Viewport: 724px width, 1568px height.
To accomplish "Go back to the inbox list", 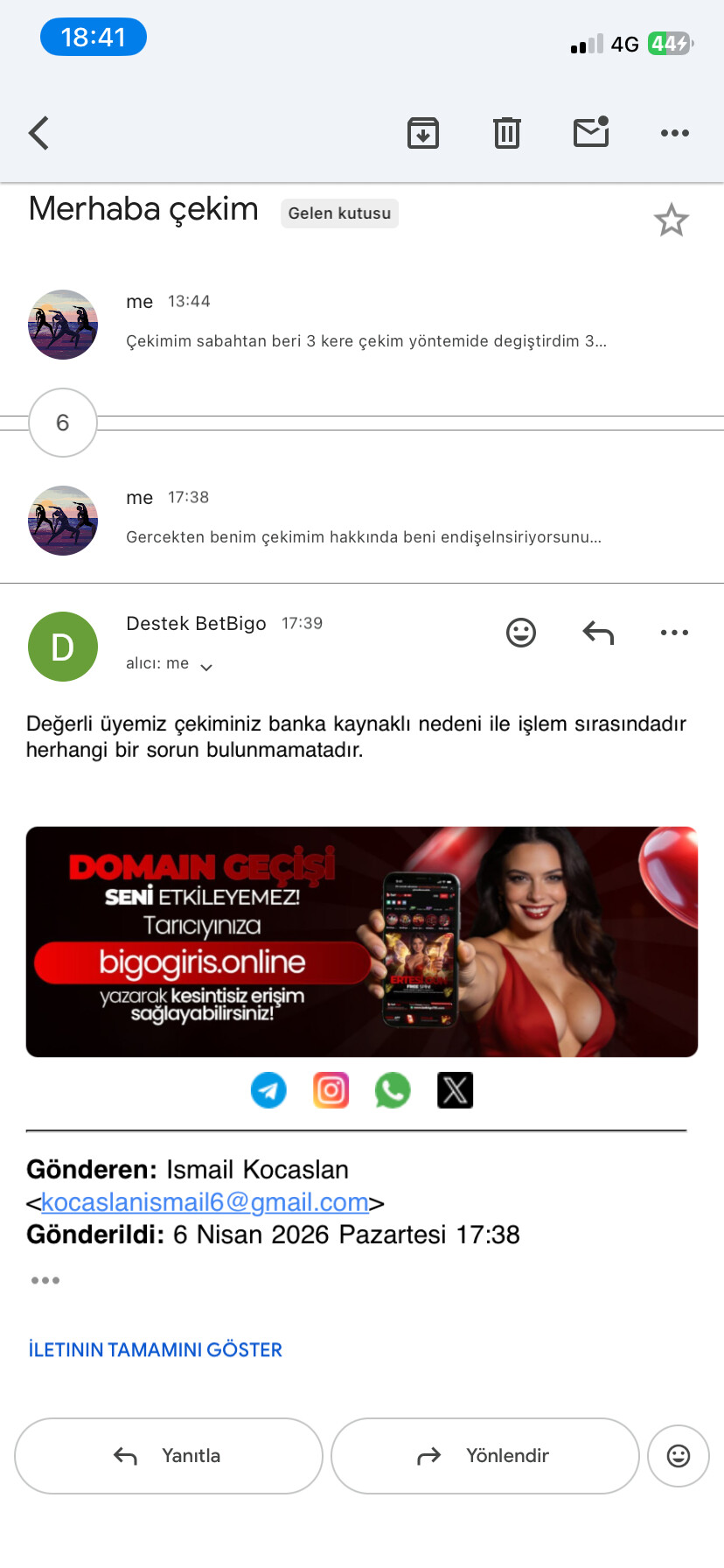I will [39, 134].
